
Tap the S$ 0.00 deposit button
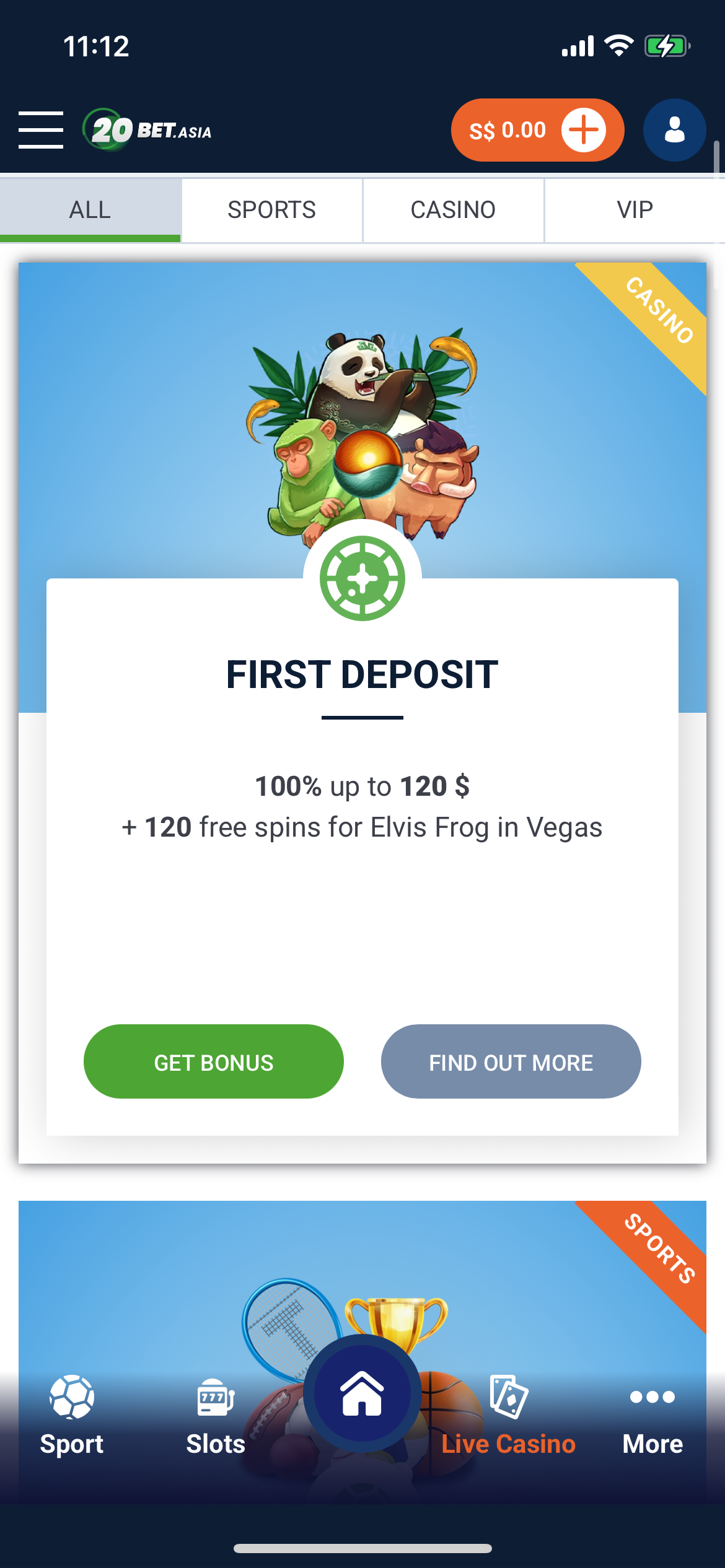[x=537, y=130]
